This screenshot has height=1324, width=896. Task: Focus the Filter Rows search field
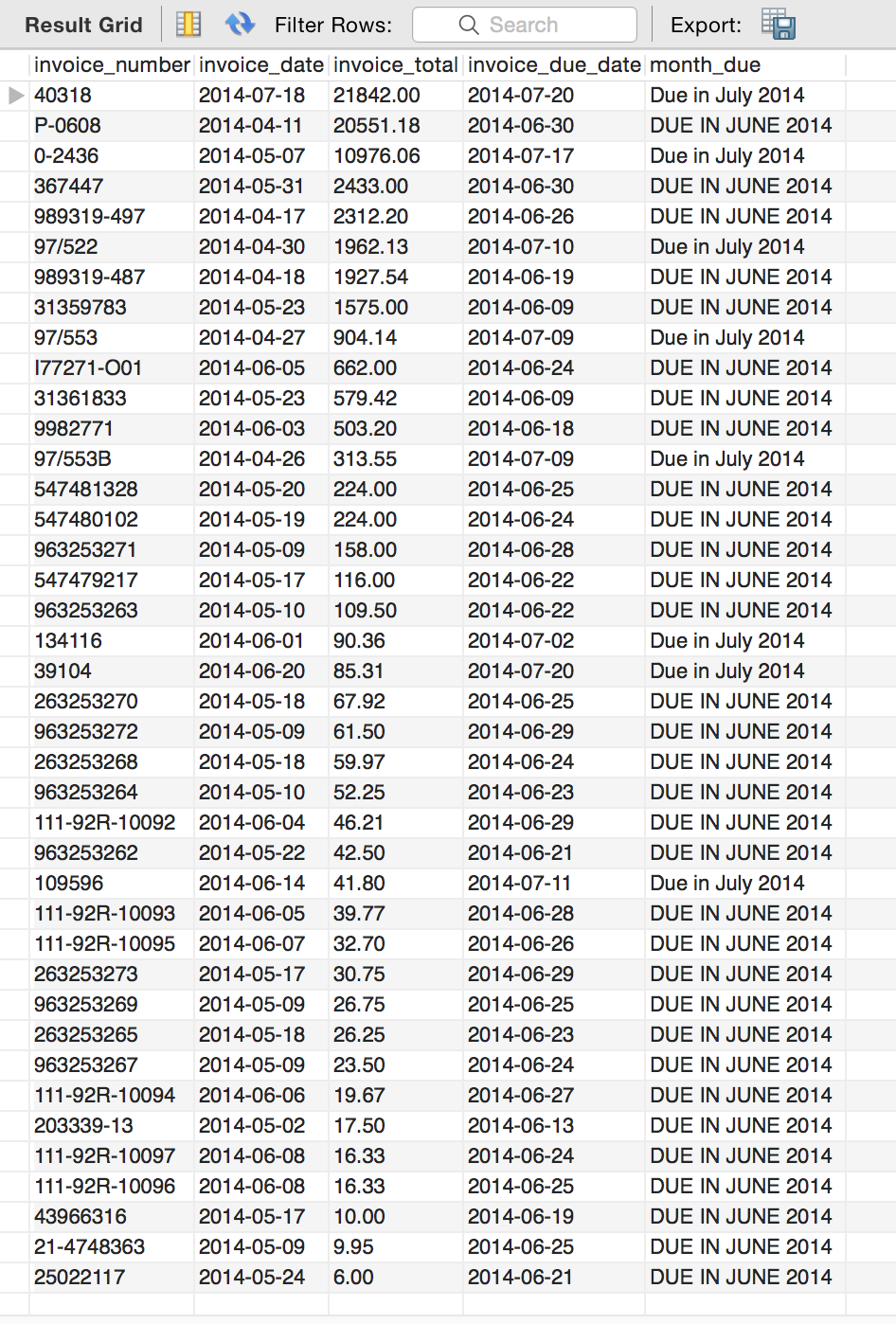click(x=524, y=25)
